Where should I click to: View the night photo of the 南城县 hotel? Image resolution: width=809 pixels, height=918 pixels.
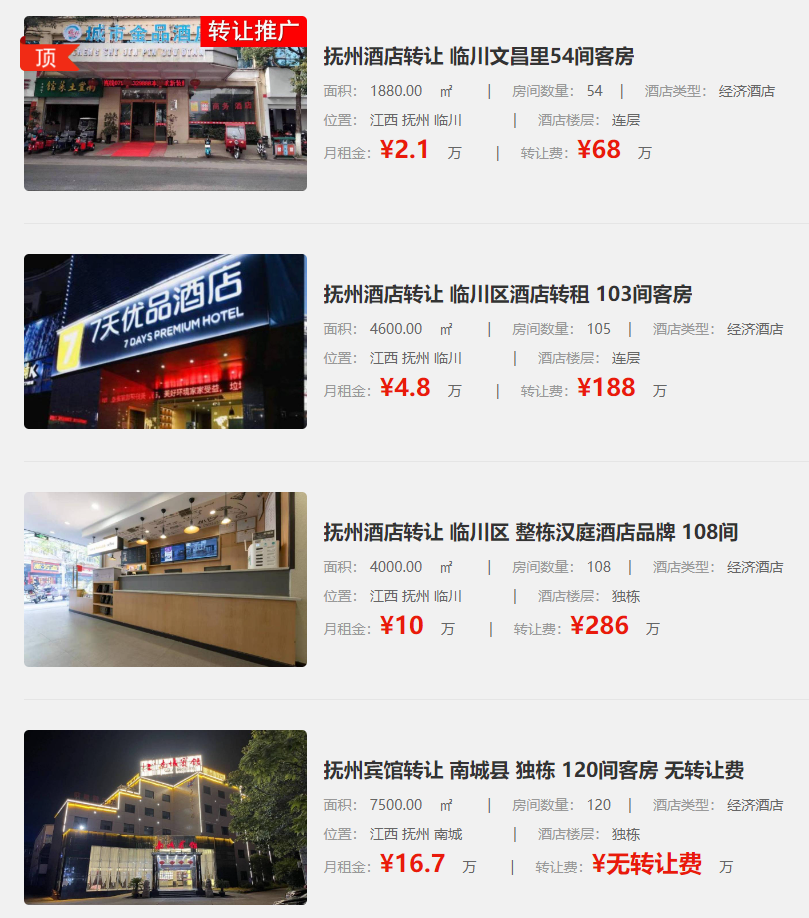[165, 817]
